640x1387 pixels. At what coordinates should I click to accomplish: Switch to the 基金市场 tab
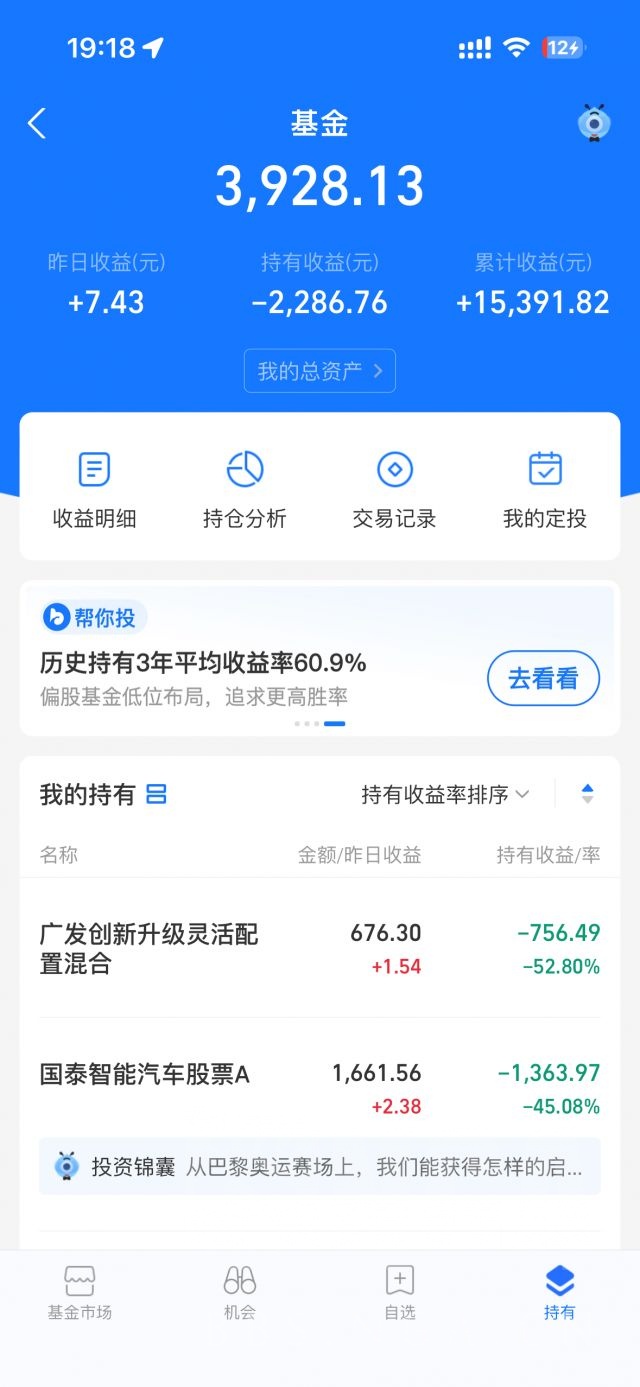coord(80,1292)
